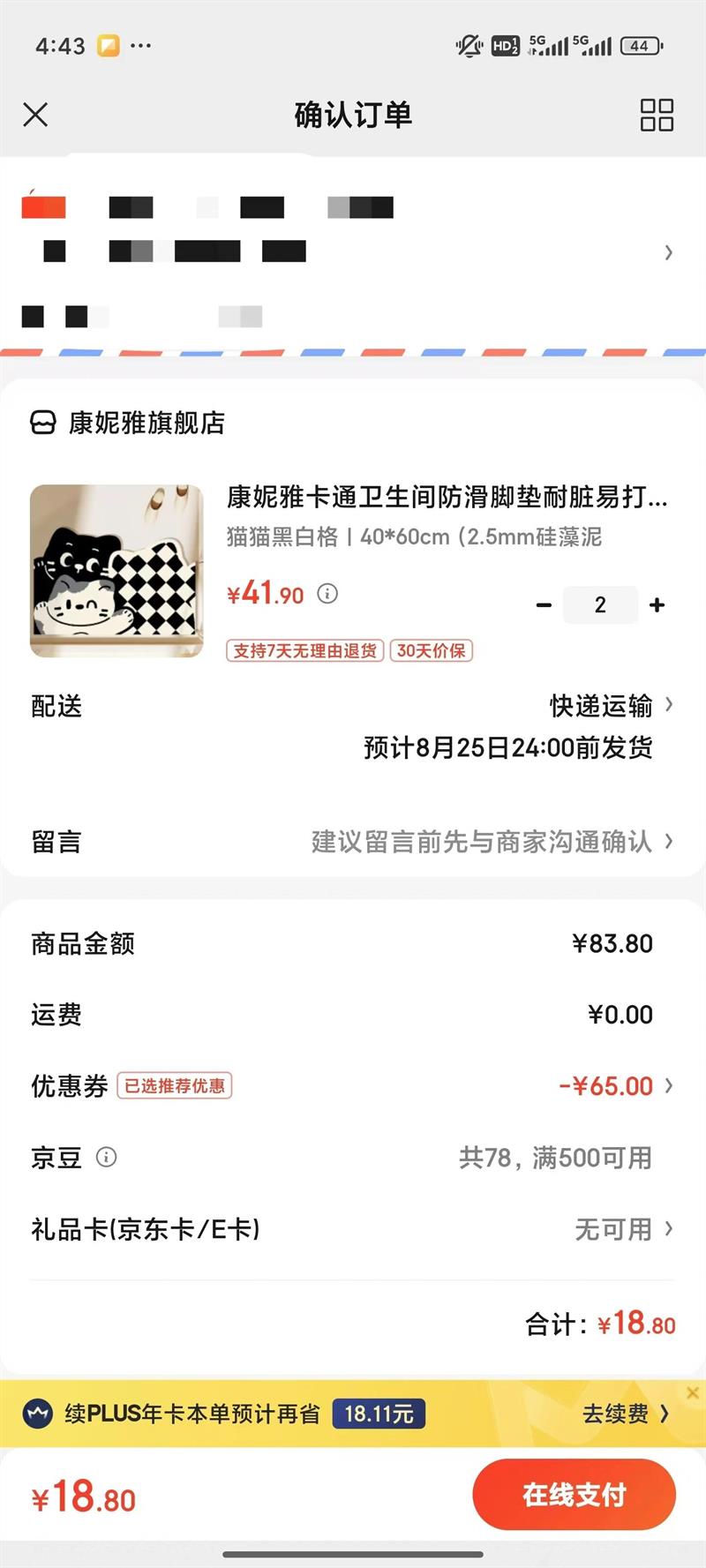Show 京豆 info tooltip
The image size is (706, 1568).
(x=106, y=1157)
